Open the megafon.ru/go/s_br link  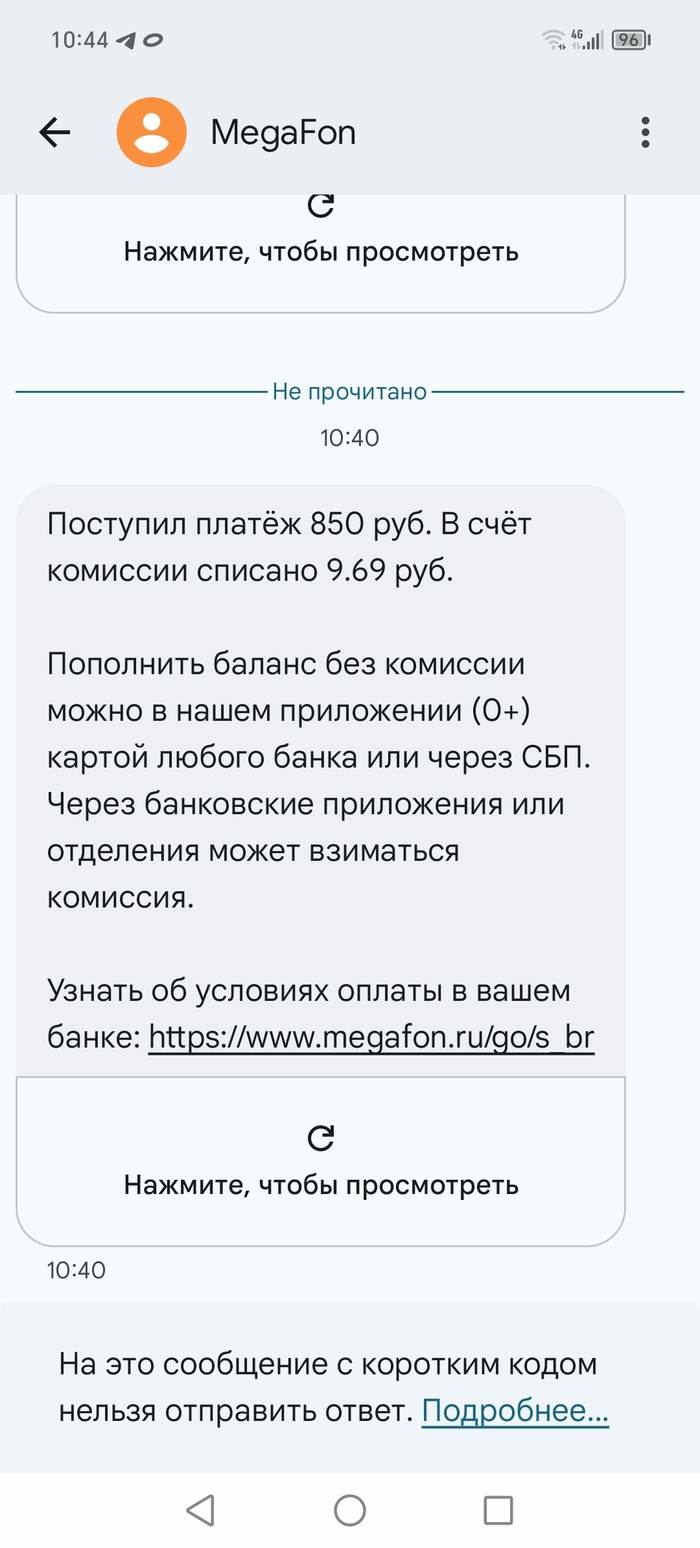click(x=371, y=1039)
